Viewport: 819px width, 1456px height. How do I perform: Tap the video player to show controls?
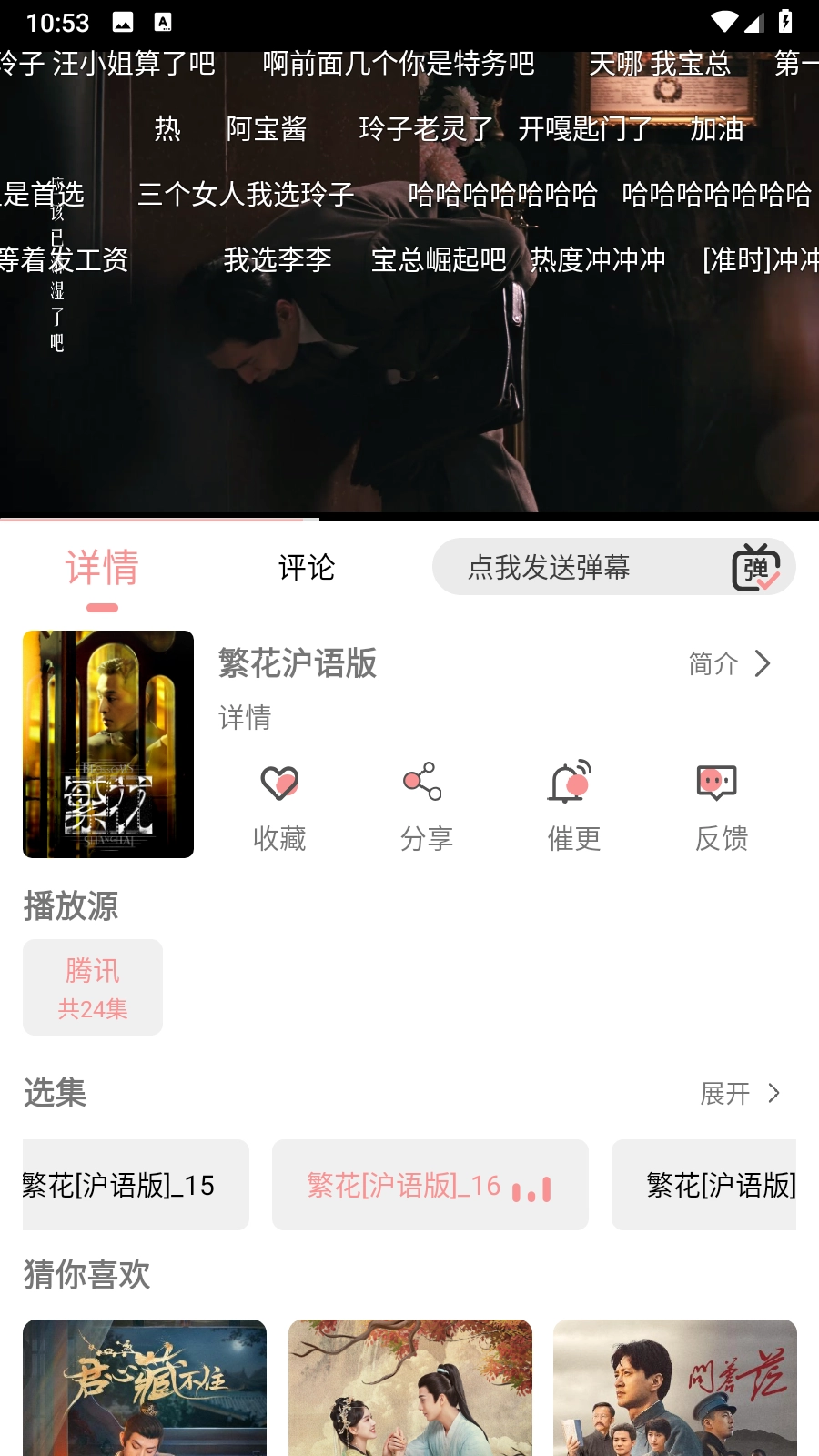(409, 382)
